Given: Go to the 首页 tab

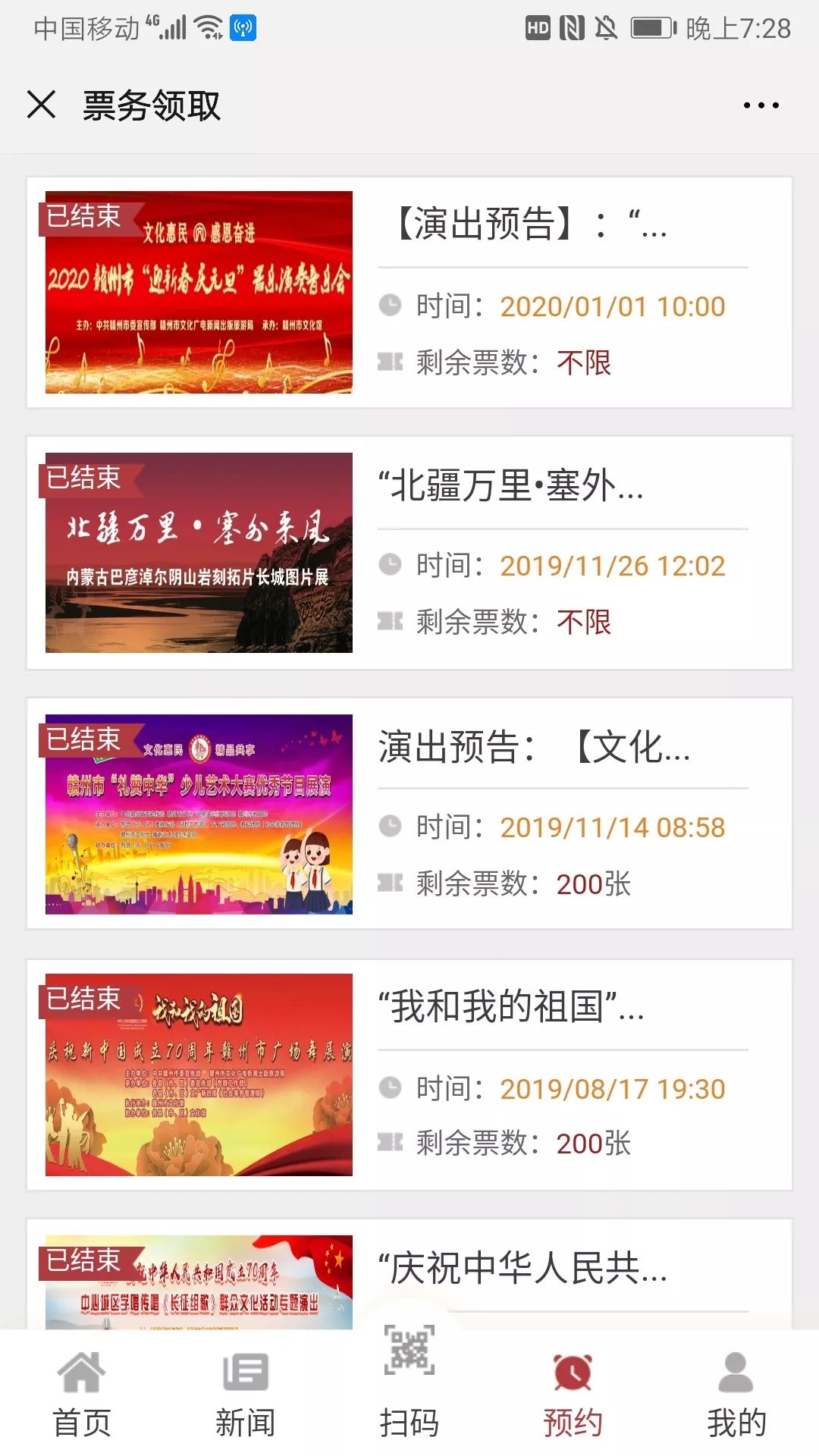Looking at the screenshot, I should (x=82, y=1395).
